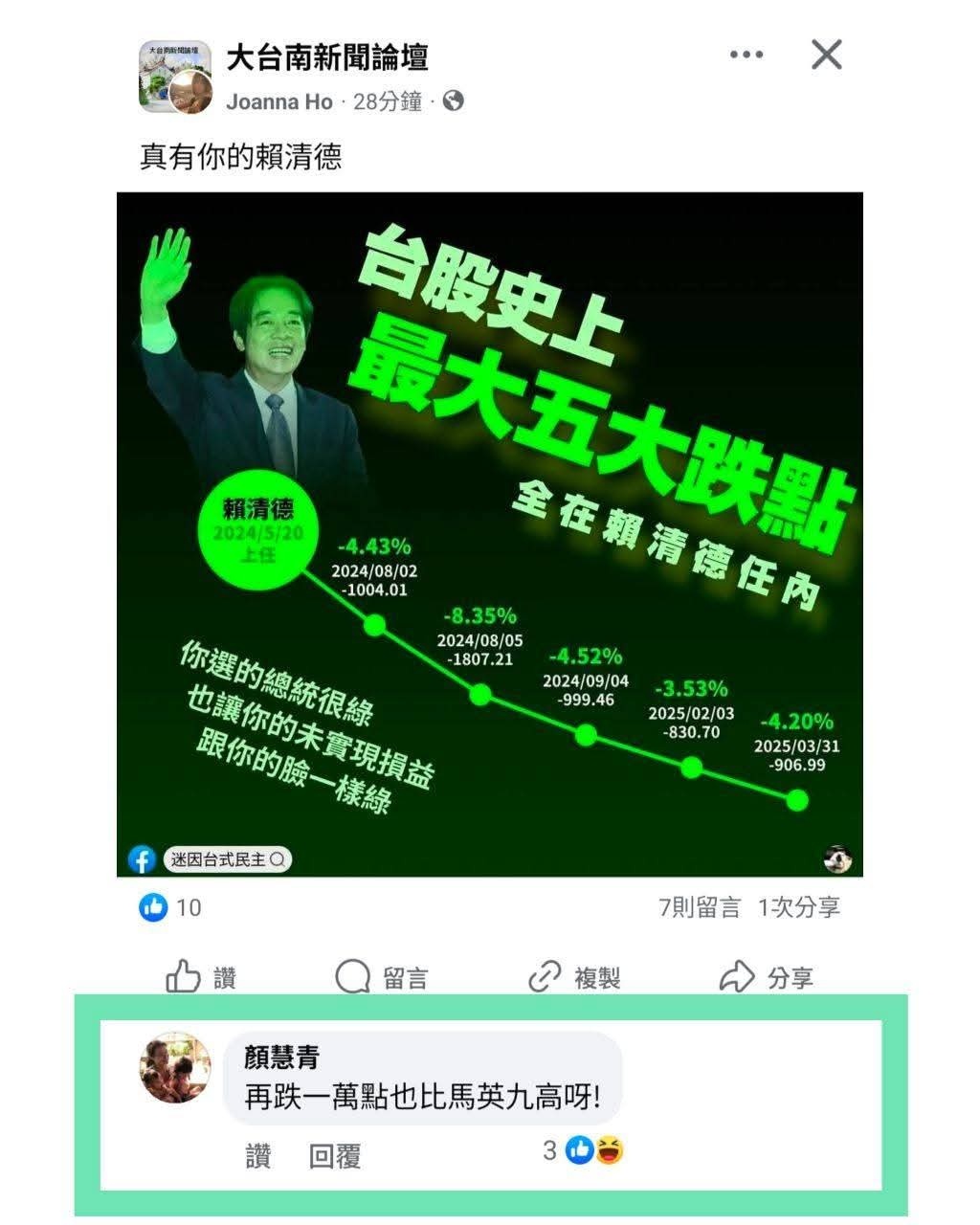The image size is (980, 1225).
Task: Open the 大台南新聞論壇 group page
Action: point(327,57)
